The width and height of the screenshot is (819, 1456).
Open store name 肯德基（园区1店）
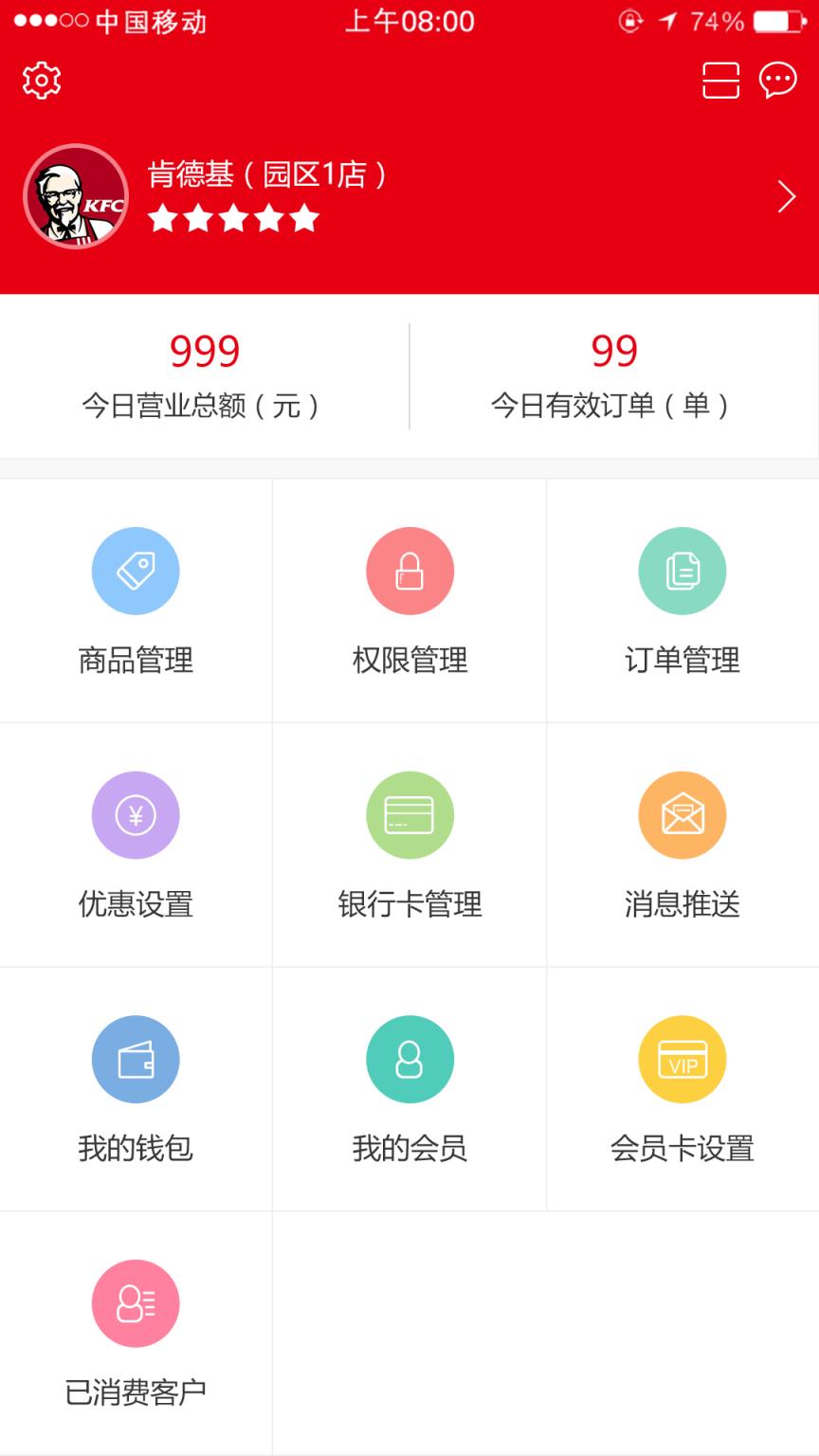click(267, 173)
